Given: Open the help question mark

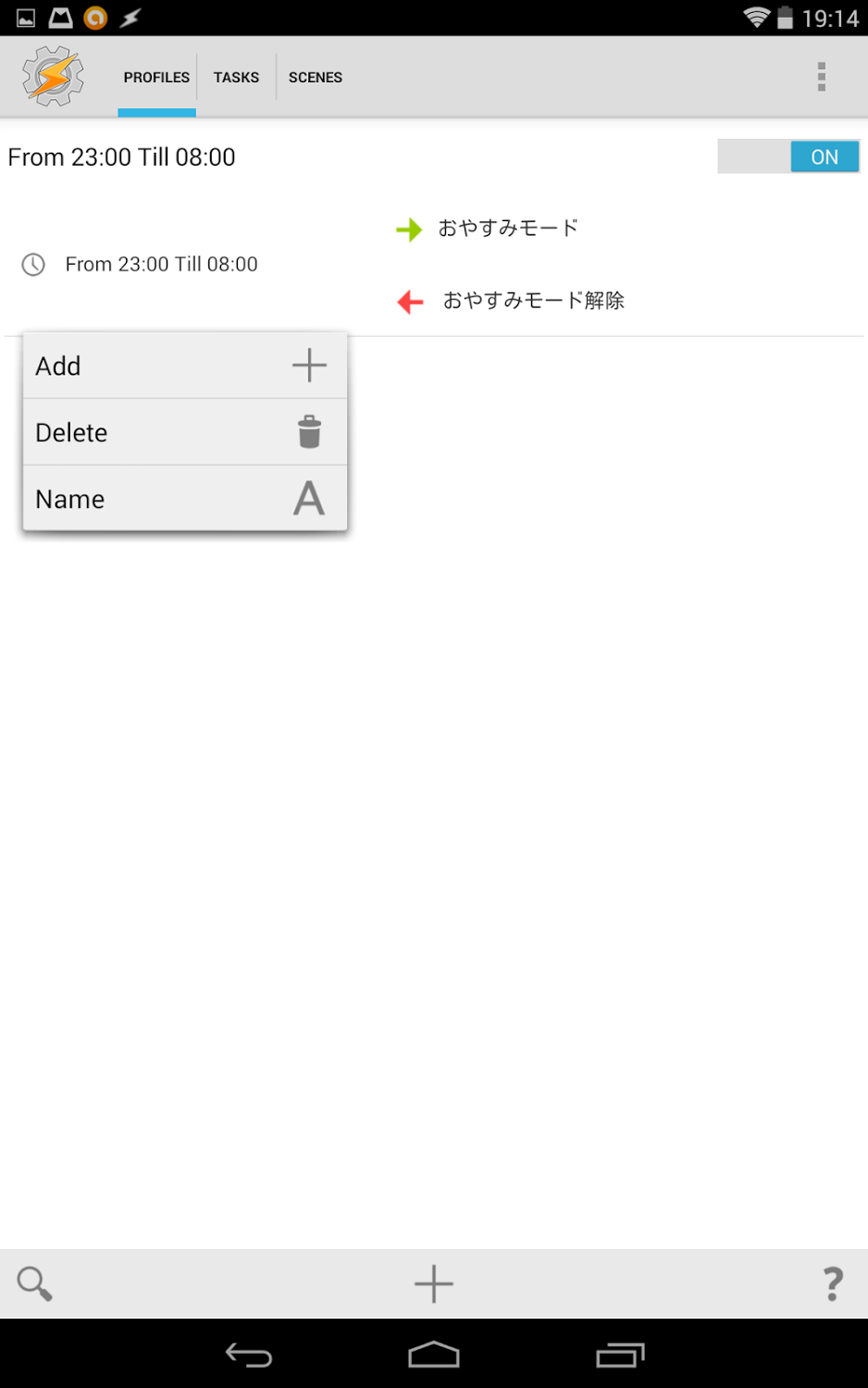Looking at the screenshot, I should click(833, 1283).
